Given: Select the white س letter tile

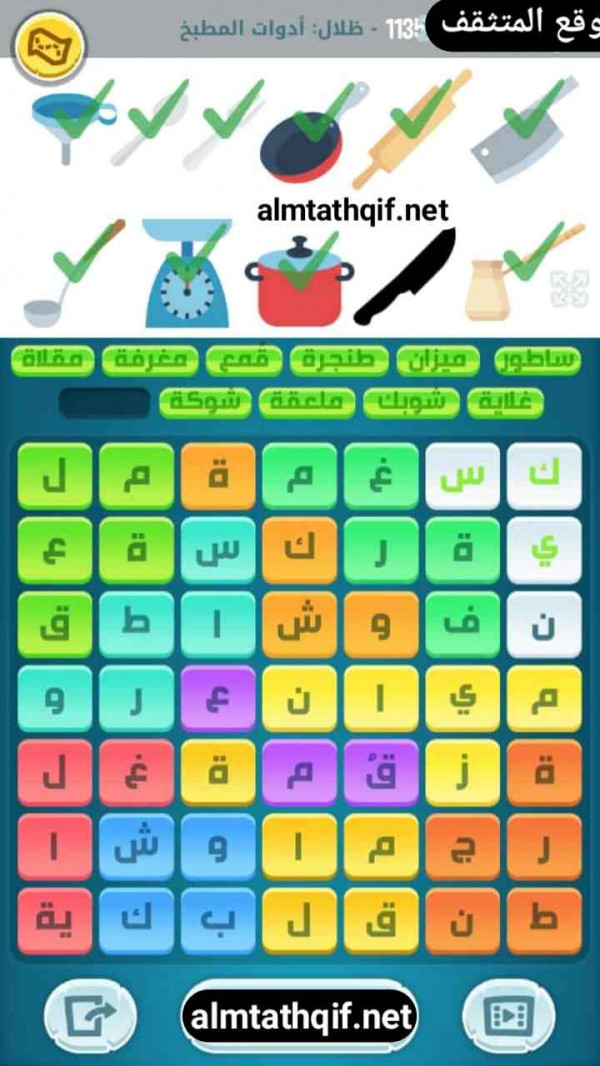Looking at the screenshot, I should (462, 477).
